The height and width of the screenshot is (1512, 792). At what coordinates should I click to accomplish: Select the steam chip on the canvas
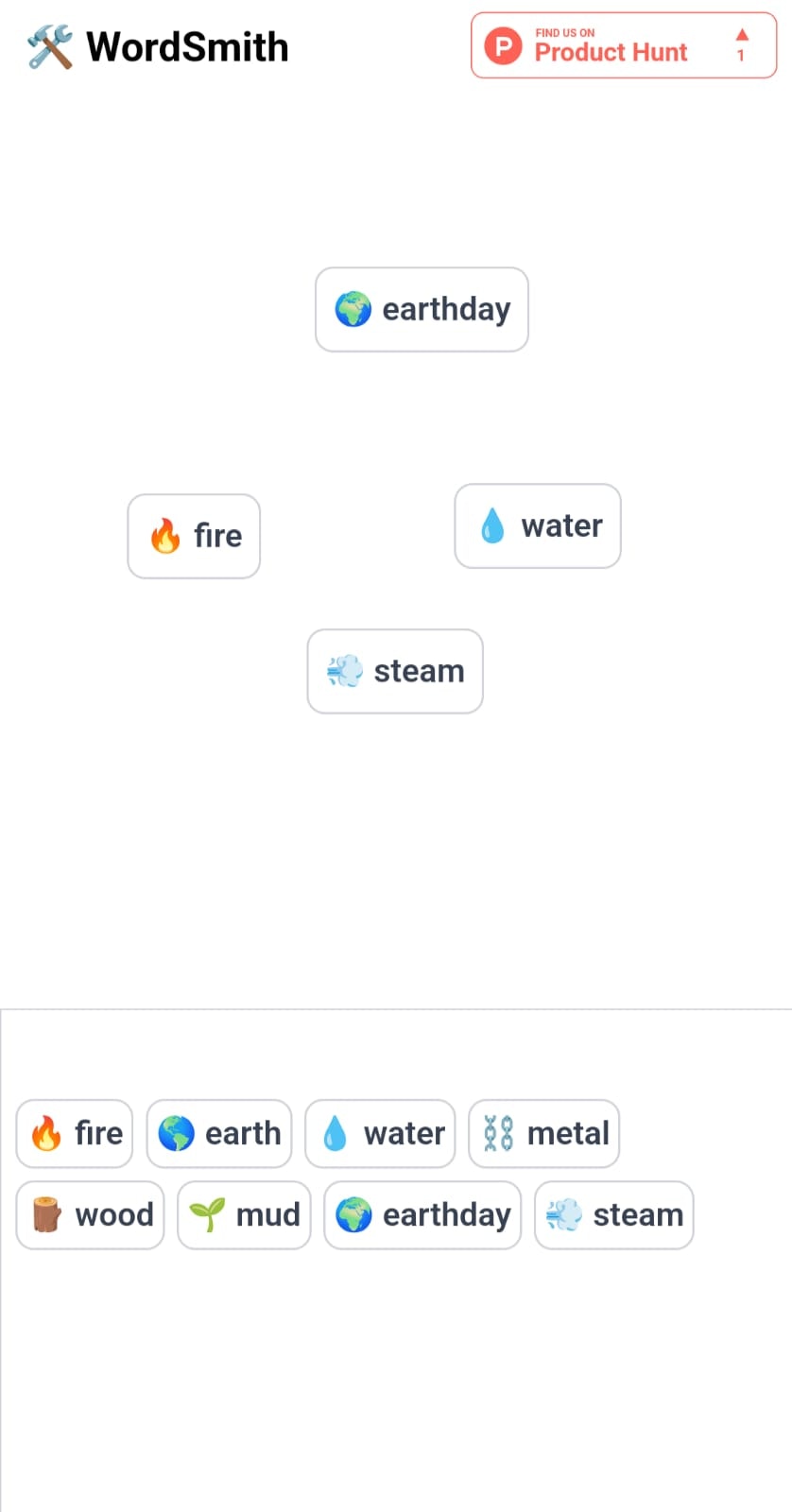pos(395,671)
